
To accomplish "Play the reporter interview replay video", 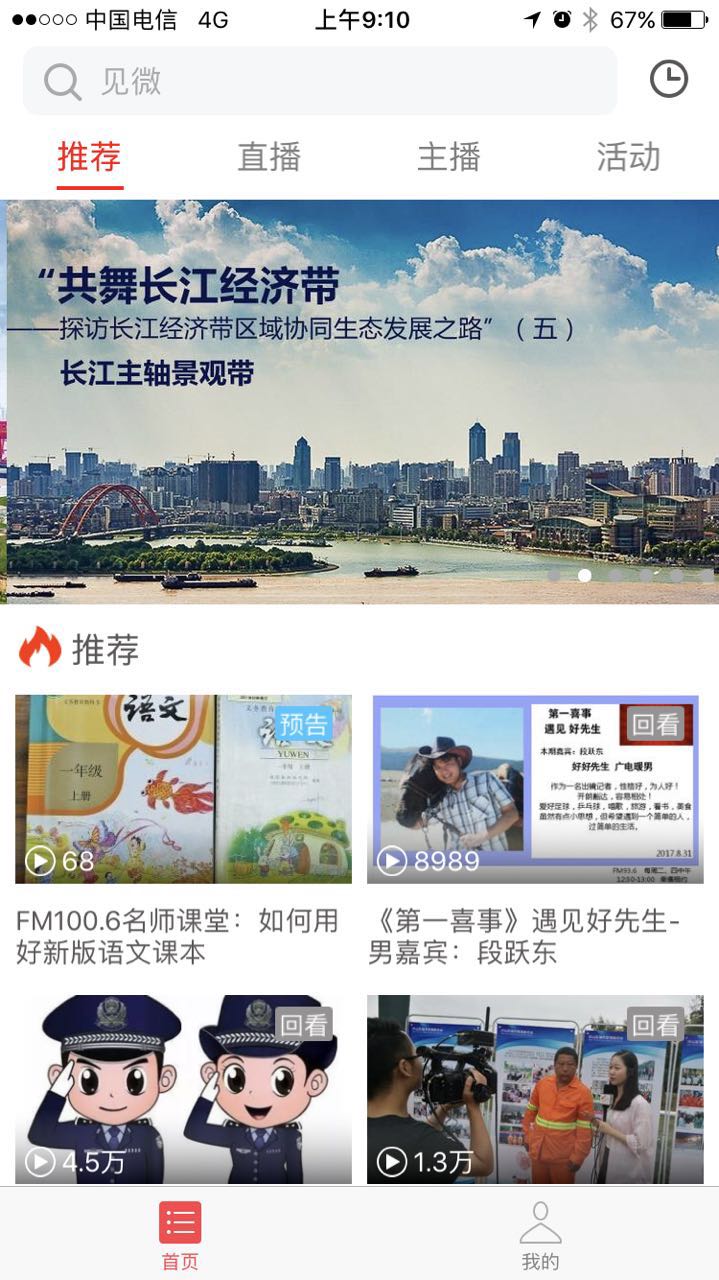I will tap(535, 1089).
